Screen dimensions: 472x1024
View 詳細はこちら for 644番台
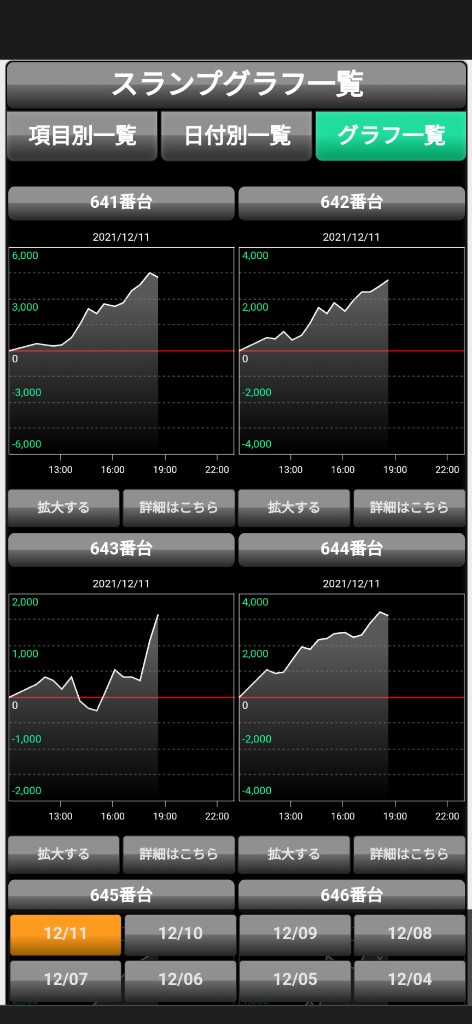(409, 854)
